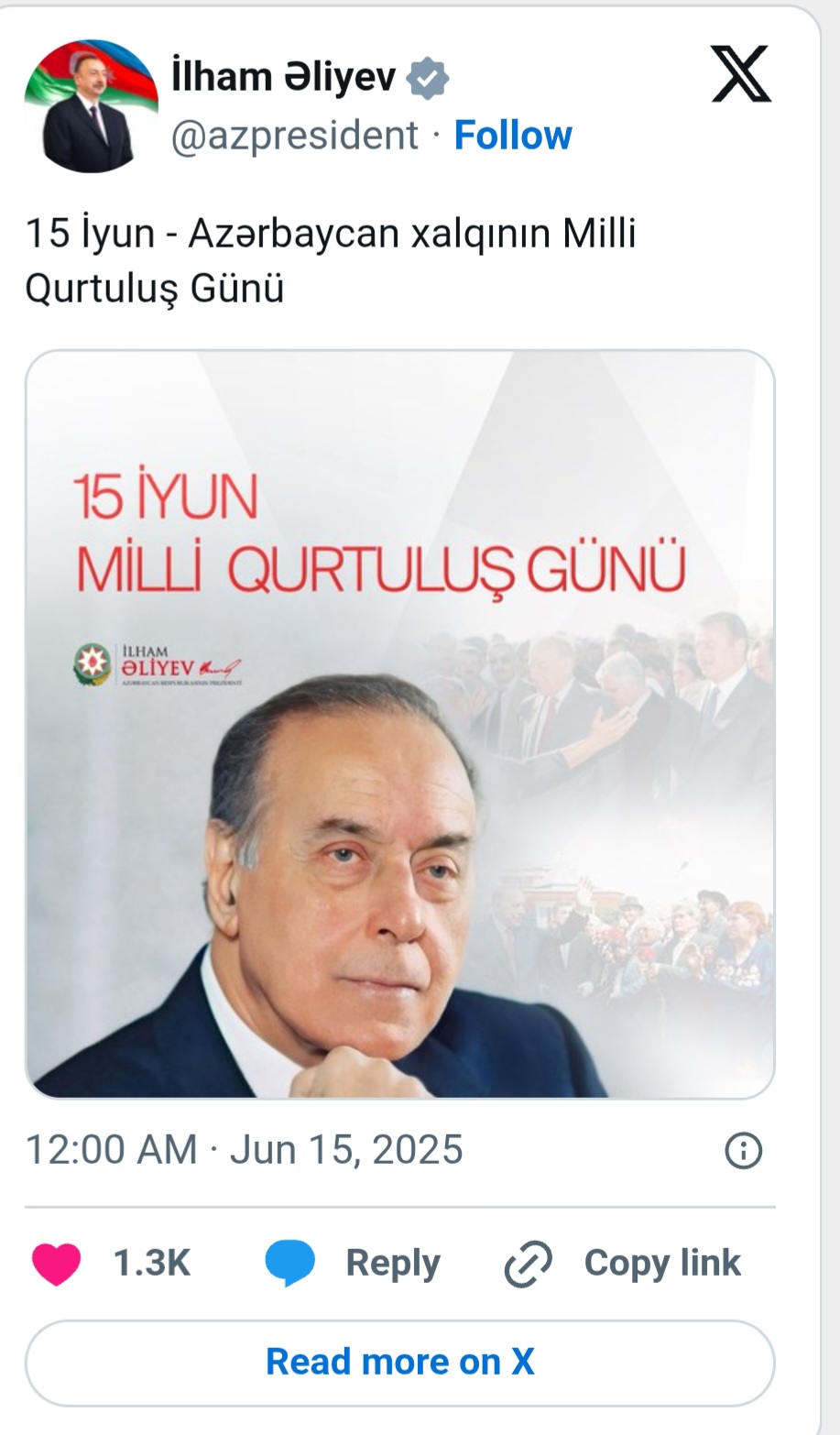Open the @azpresident handle
The height and width of the screenshot is (1435, 840).
tap(294, 136)
